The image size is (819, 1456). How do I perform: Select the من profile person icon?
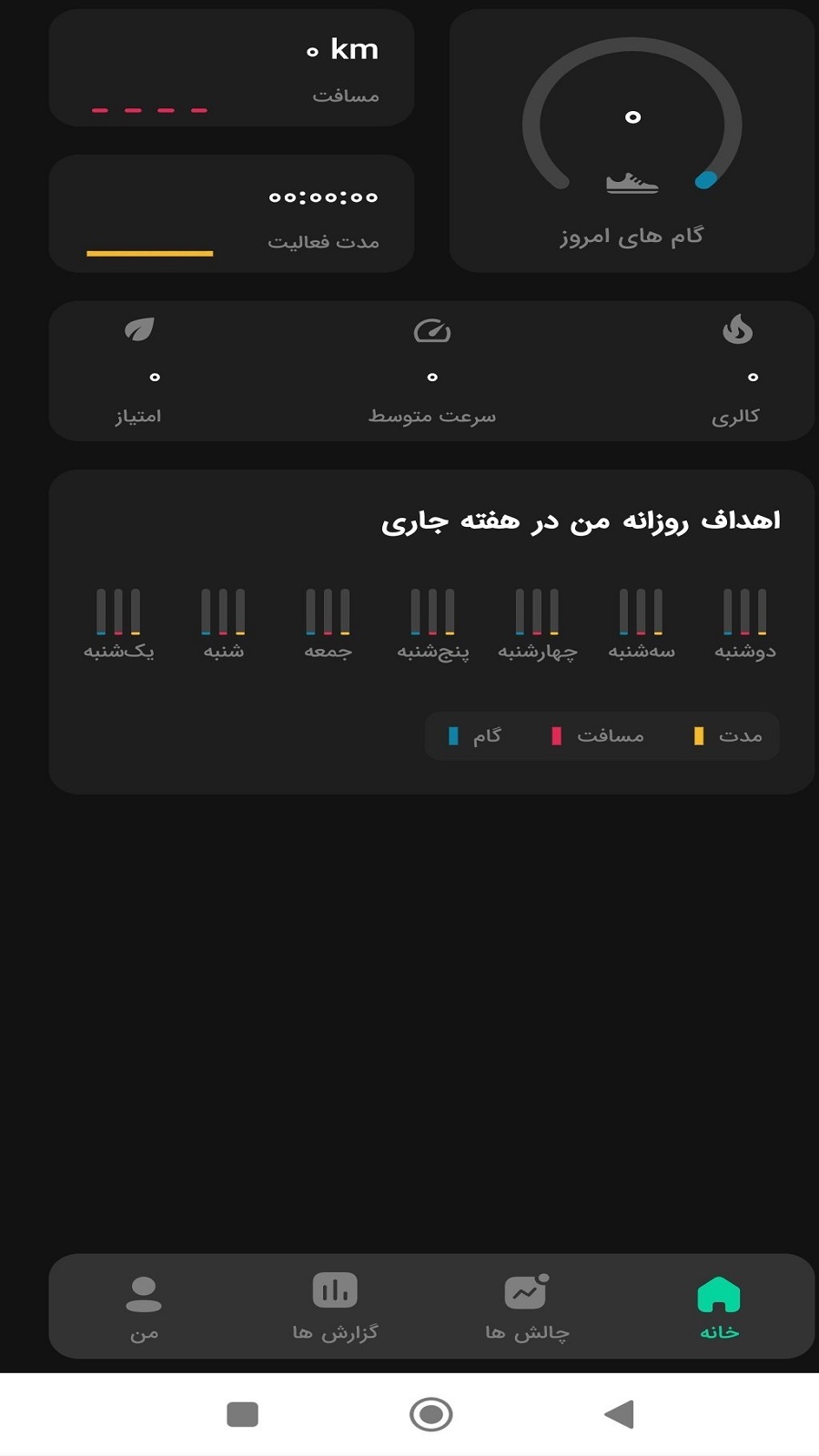(143, 1289)
